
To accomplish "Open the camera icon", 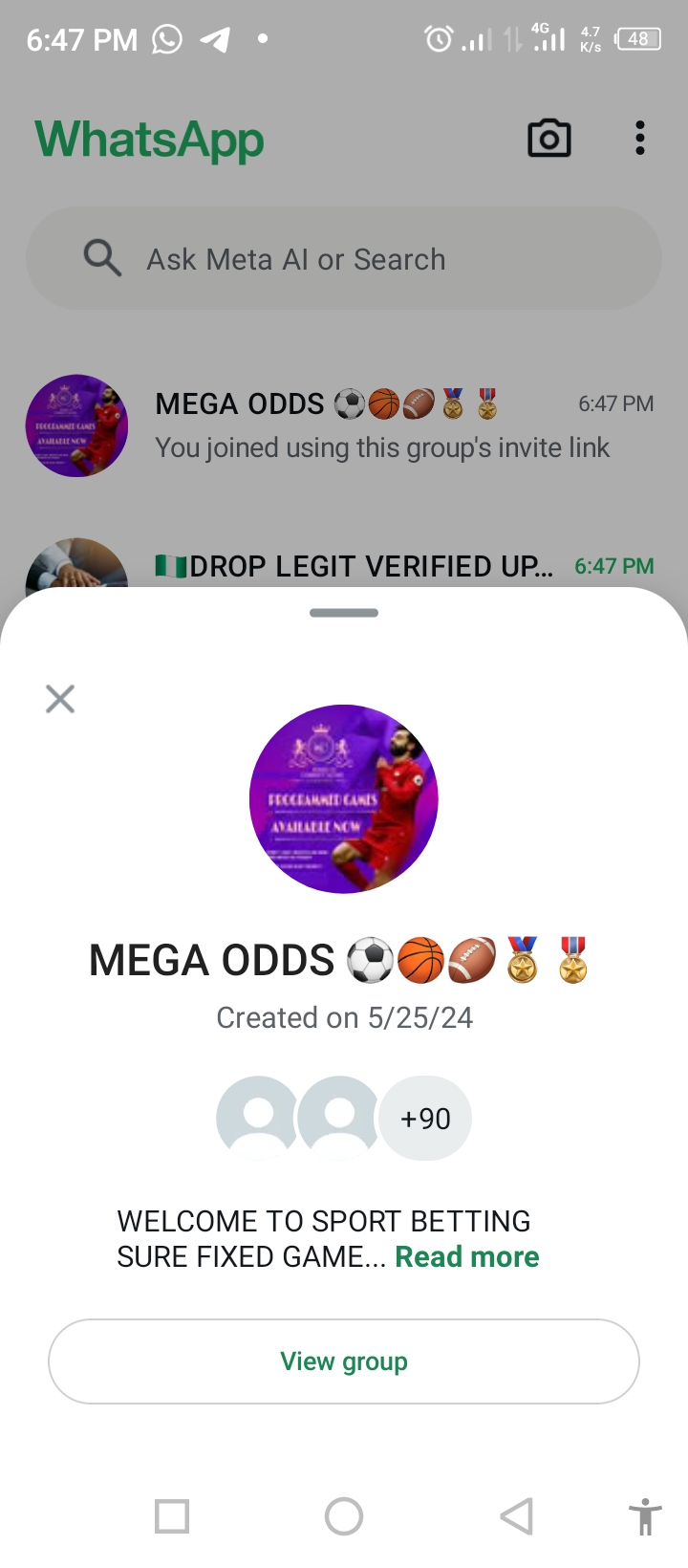I will [x=549, y=139].
